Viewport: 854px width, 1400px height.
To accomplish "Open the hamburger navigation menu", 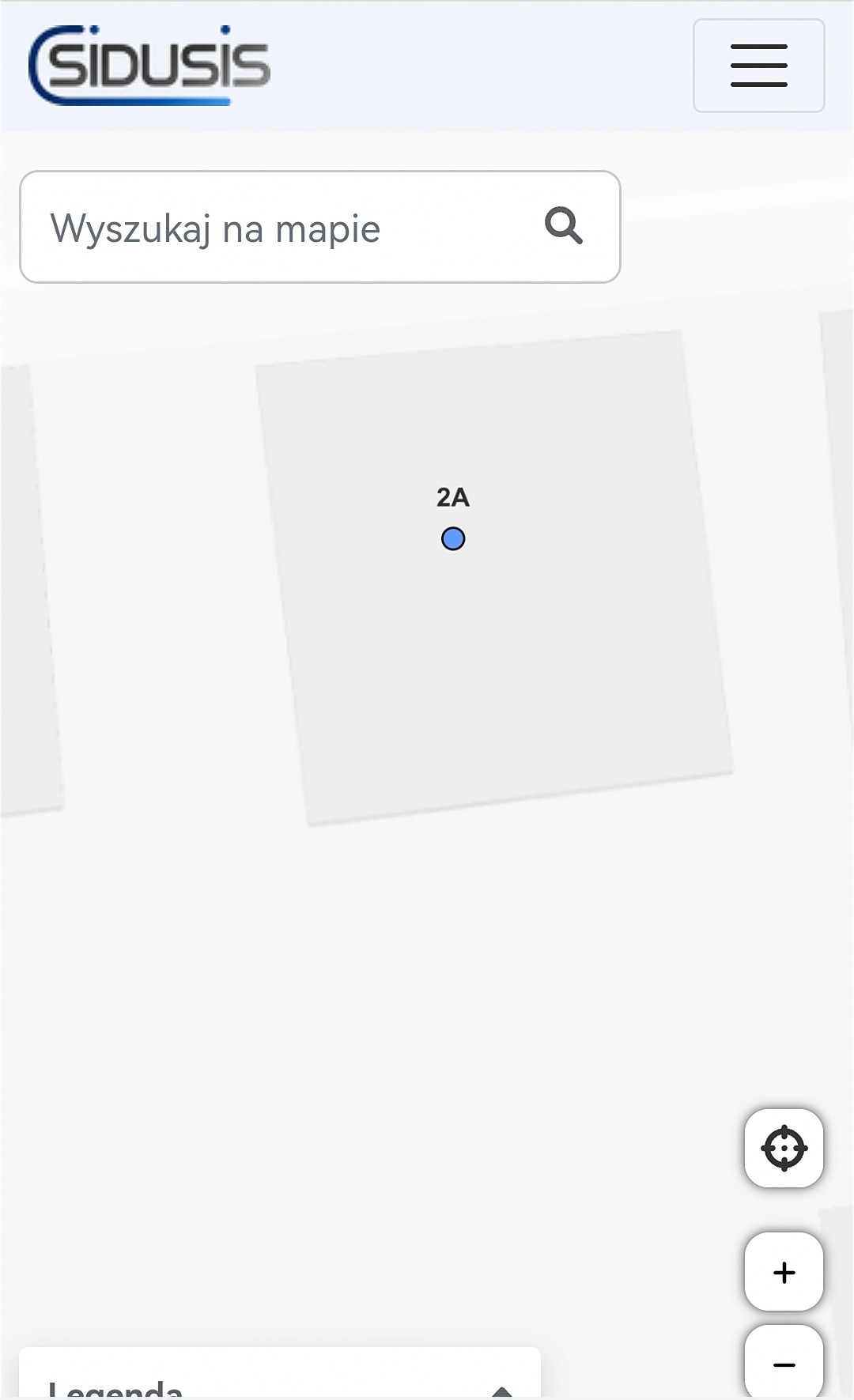I will 758,66.
